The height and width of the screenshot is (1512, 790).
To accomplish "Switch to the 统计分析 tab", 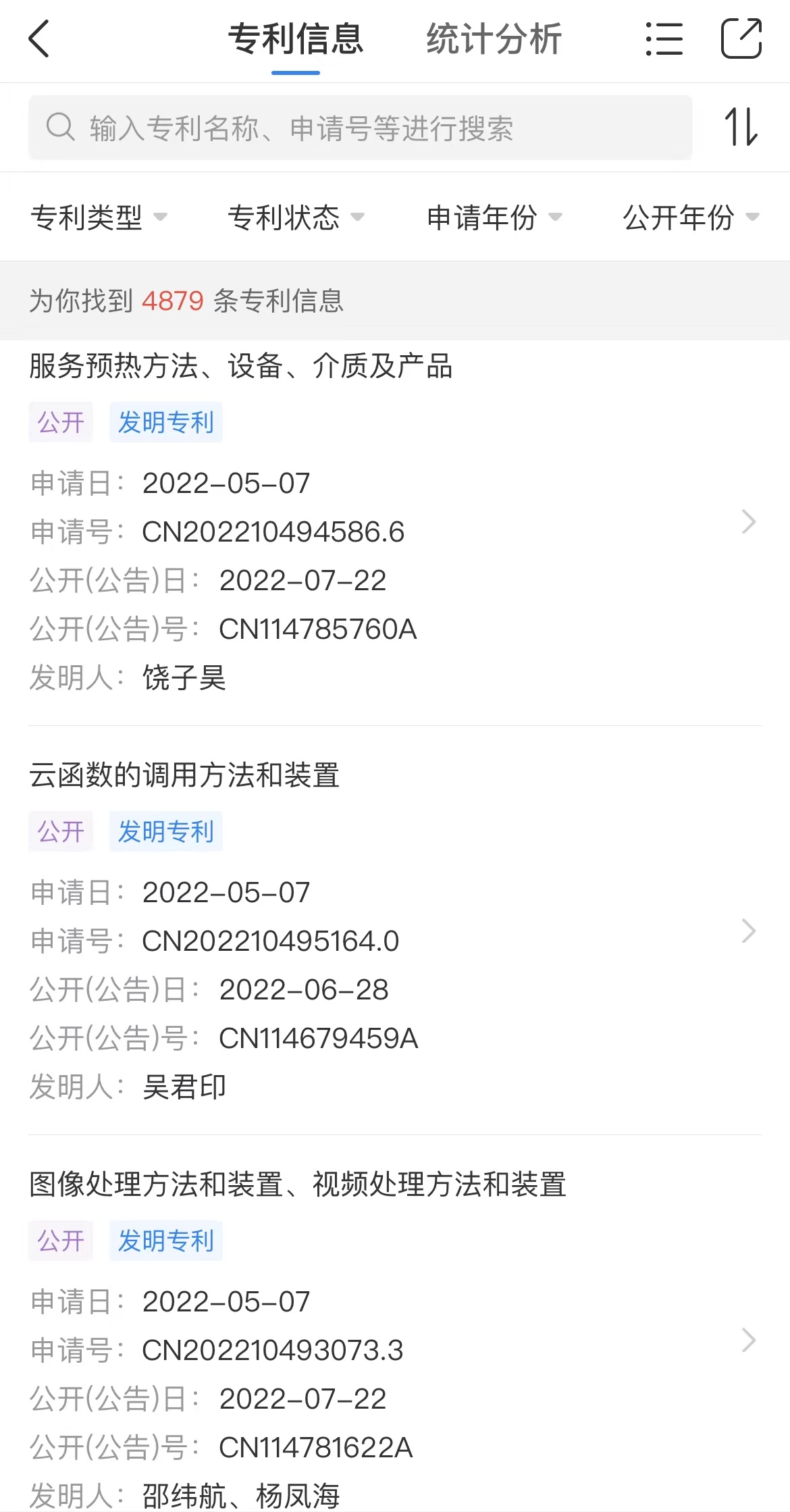I will (494, 38).
